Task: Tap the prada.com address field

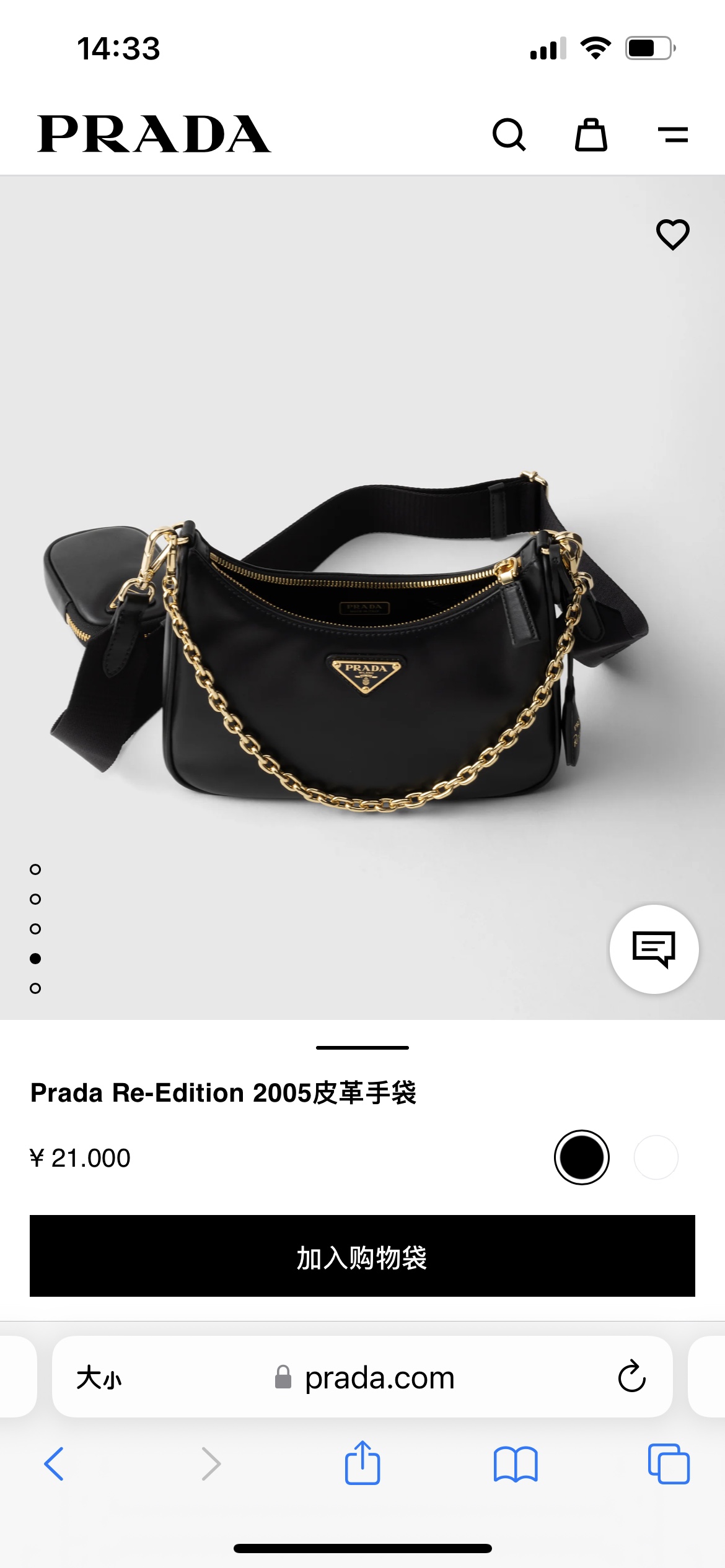Action: coord(379,1377)
